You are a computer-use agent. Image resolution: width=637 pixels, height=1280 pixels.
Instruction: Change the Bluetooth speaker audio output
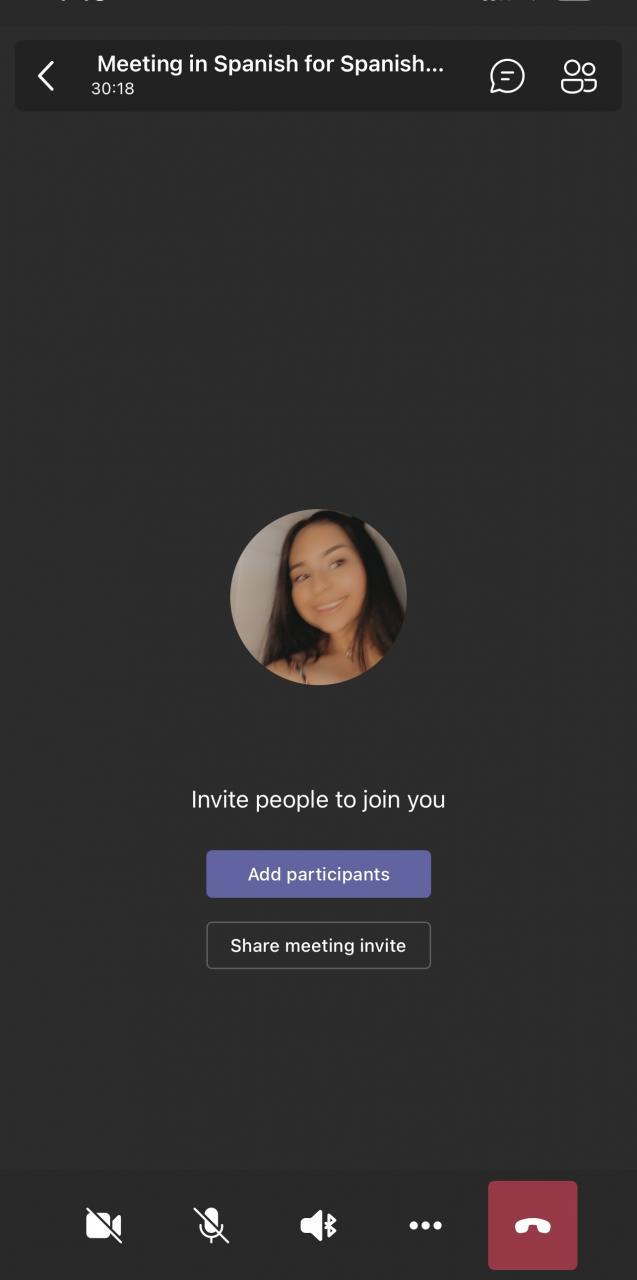(318, 1225)
